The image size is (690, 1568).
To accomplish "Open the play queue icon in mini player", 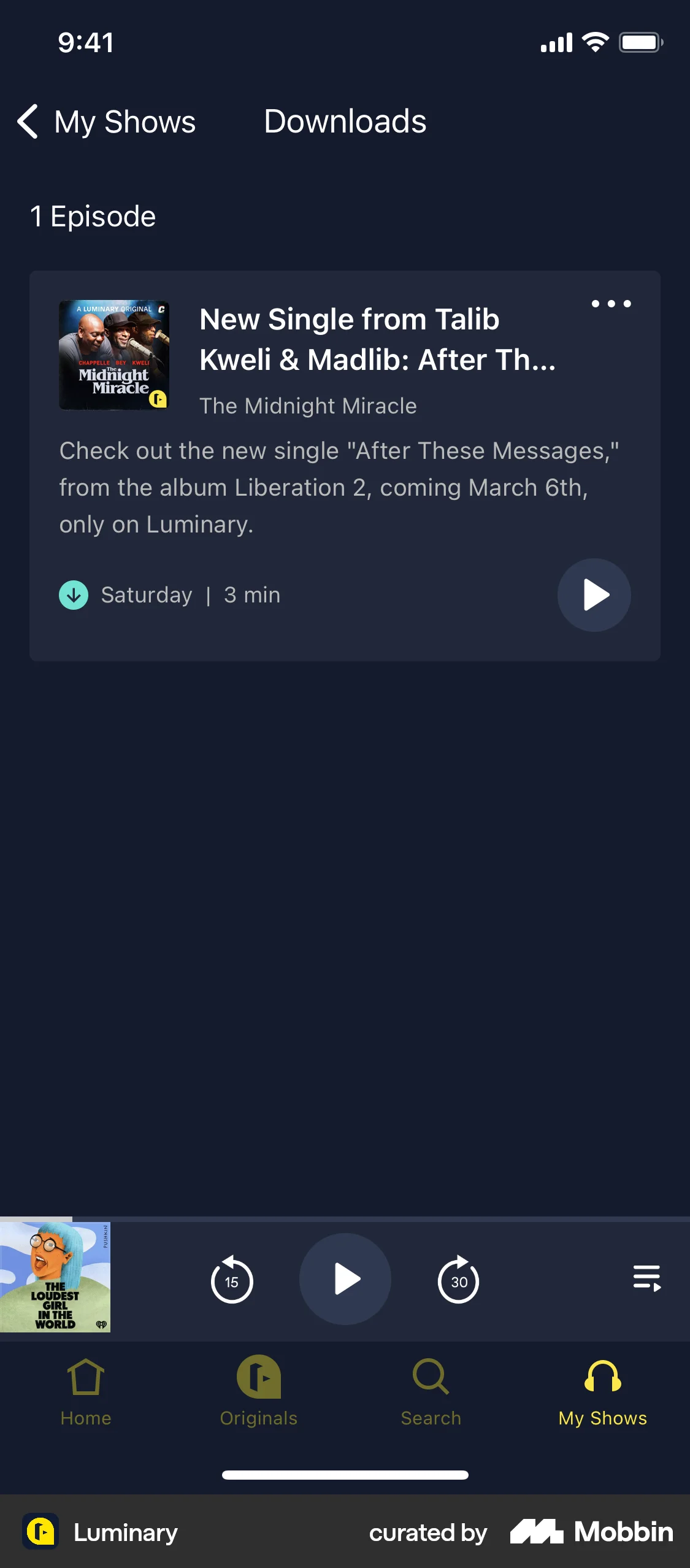I will coord(647,1279).
